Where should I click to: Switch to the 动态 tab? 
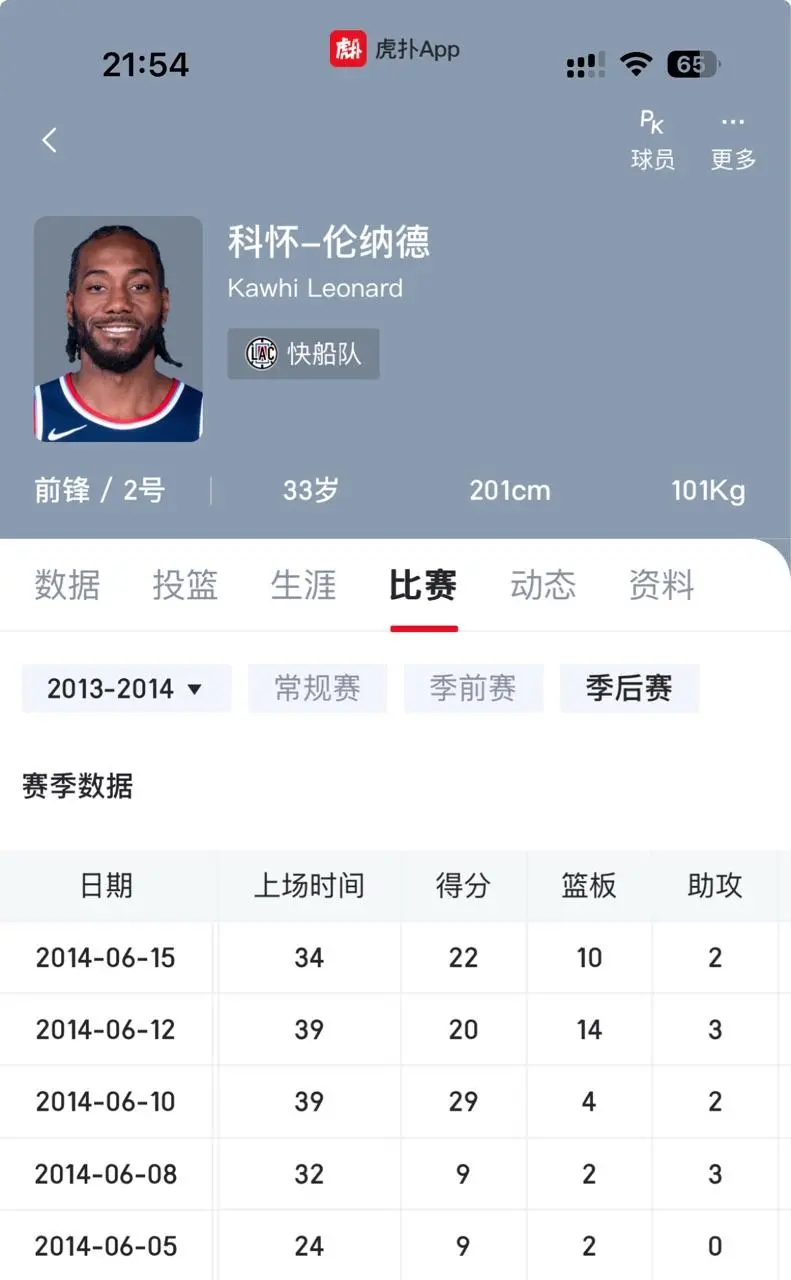(x=543, y=585)
